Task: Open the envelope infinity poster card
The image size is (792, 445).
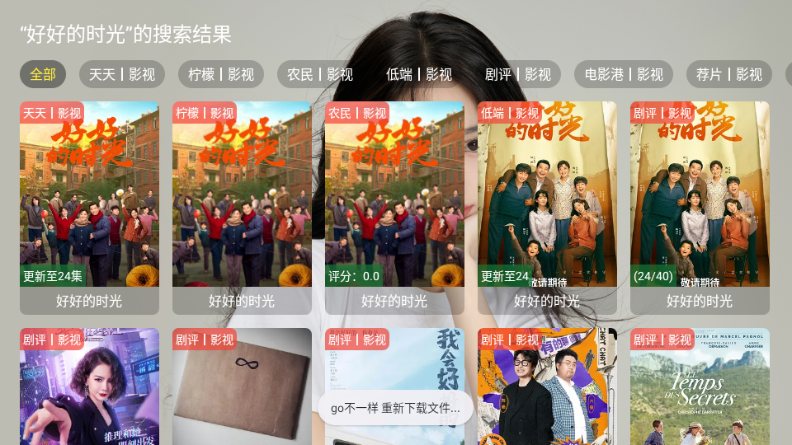Action: [242, 387]
